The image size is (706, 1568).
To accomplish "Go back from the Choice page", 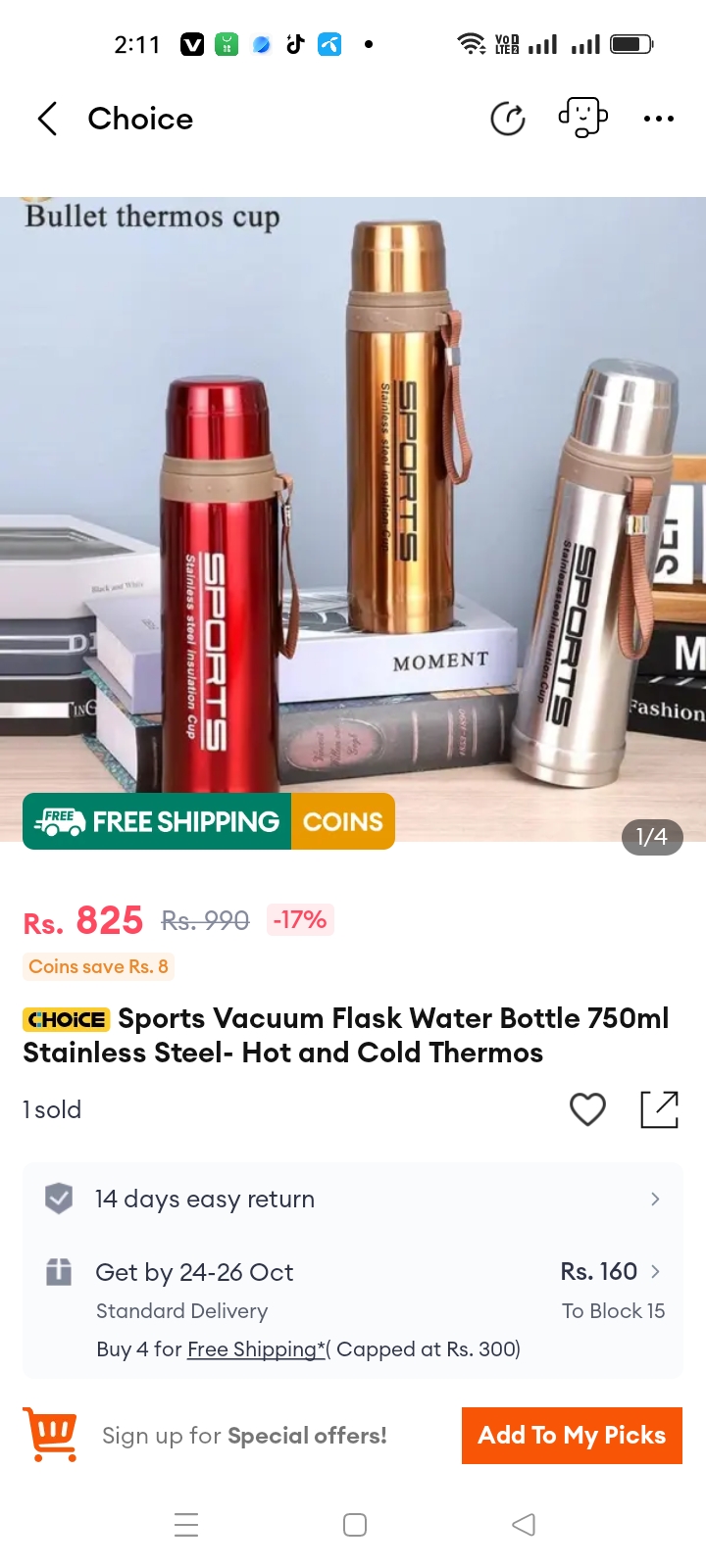I will (x=47, y=119).
